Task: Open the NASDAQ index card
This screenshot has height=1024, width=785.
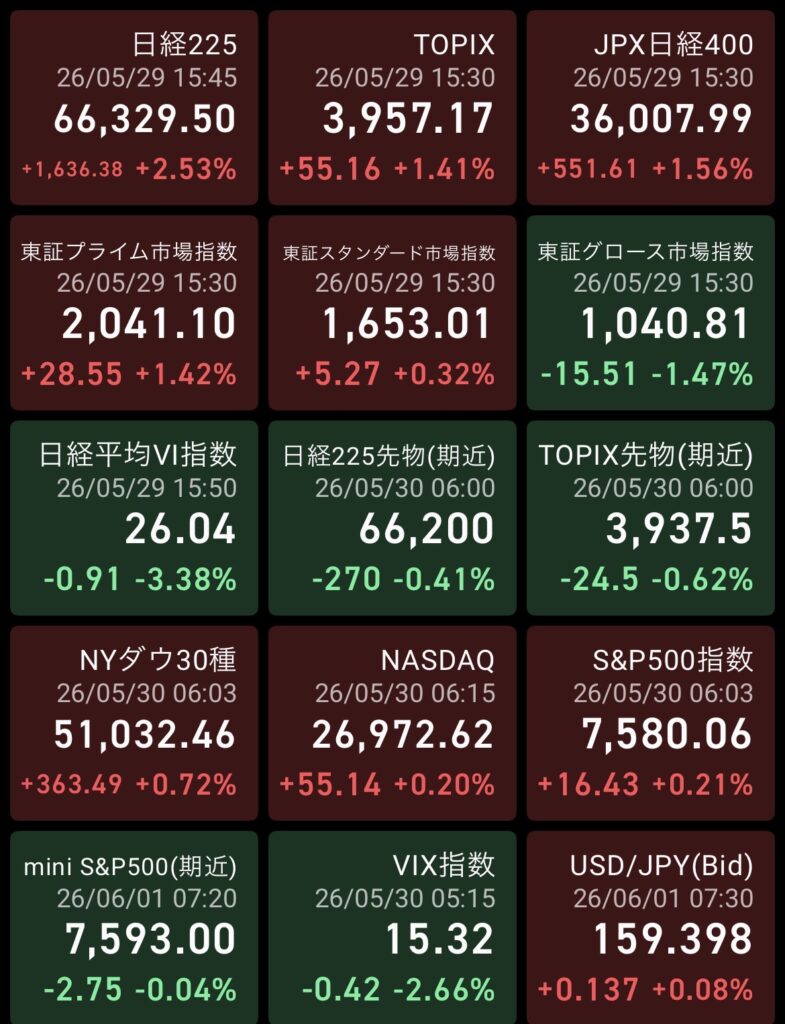Action: pos(392,723)
